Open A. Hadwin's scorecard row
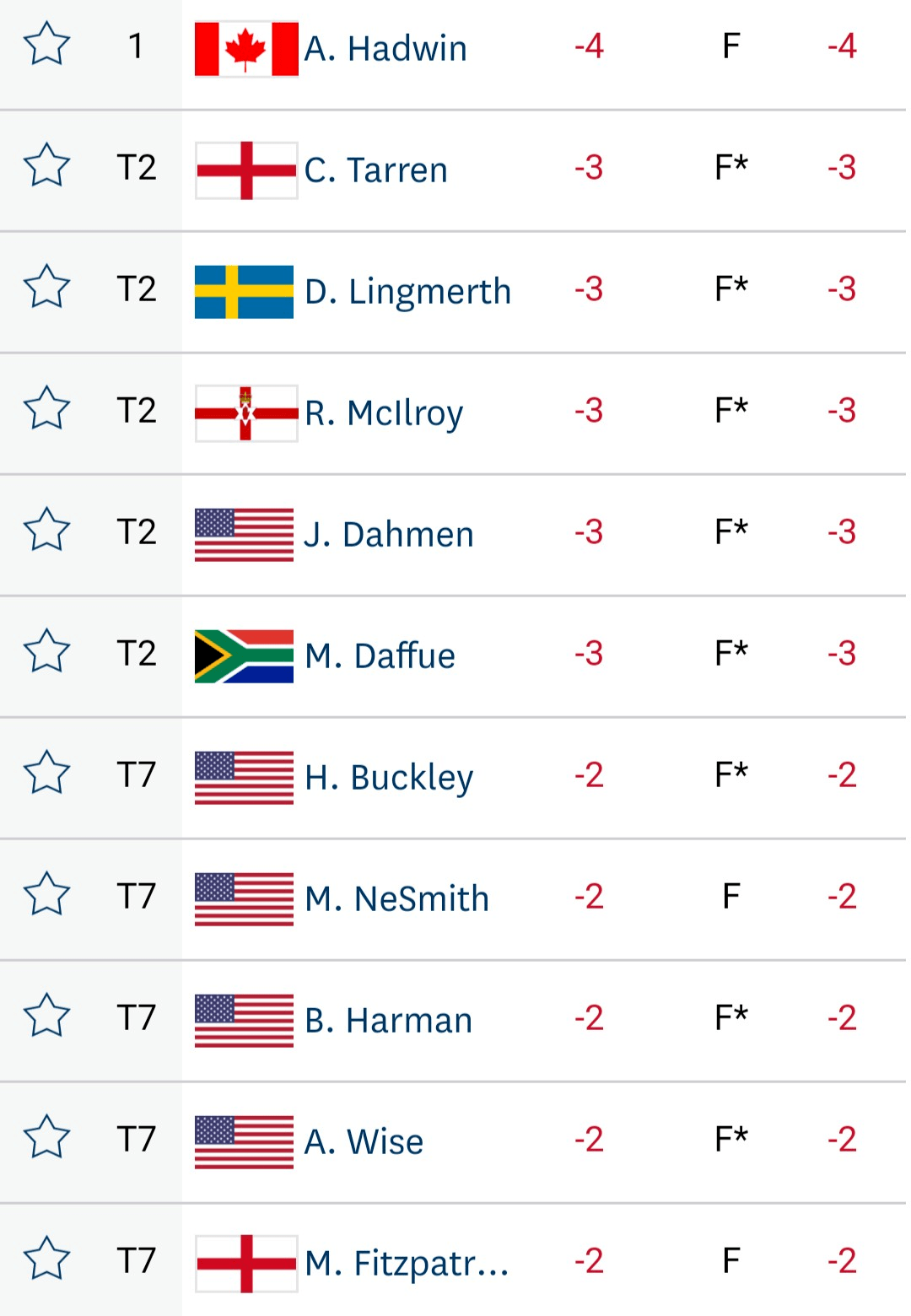Screen dimensions: 911x1316 (385, 49)
